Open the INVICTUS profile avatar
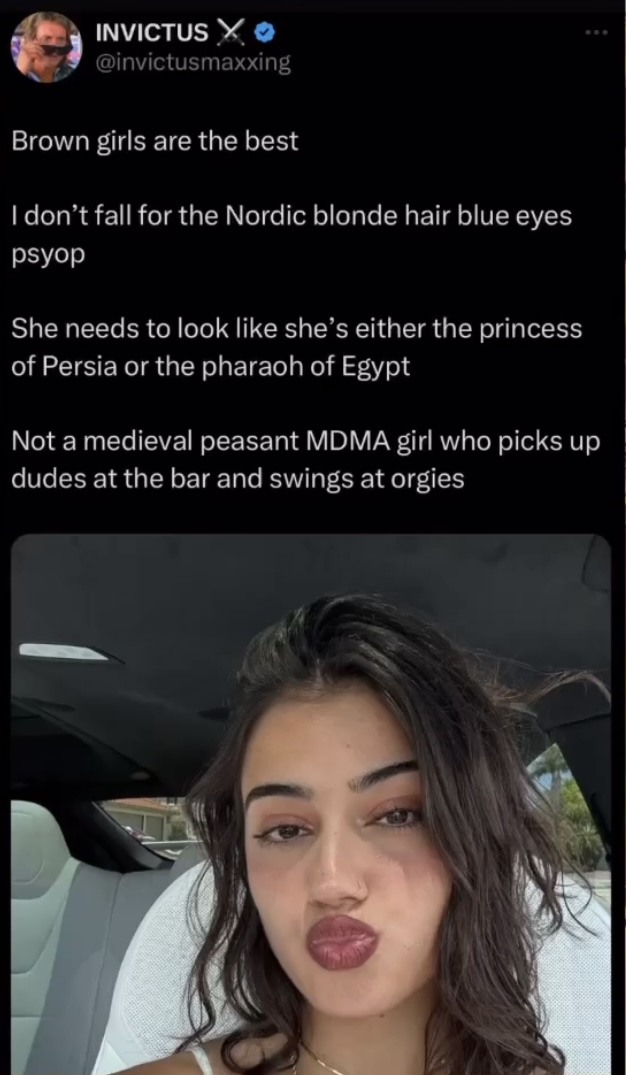The width and height of the screenshot is (626, 1075). coord(46,47)
